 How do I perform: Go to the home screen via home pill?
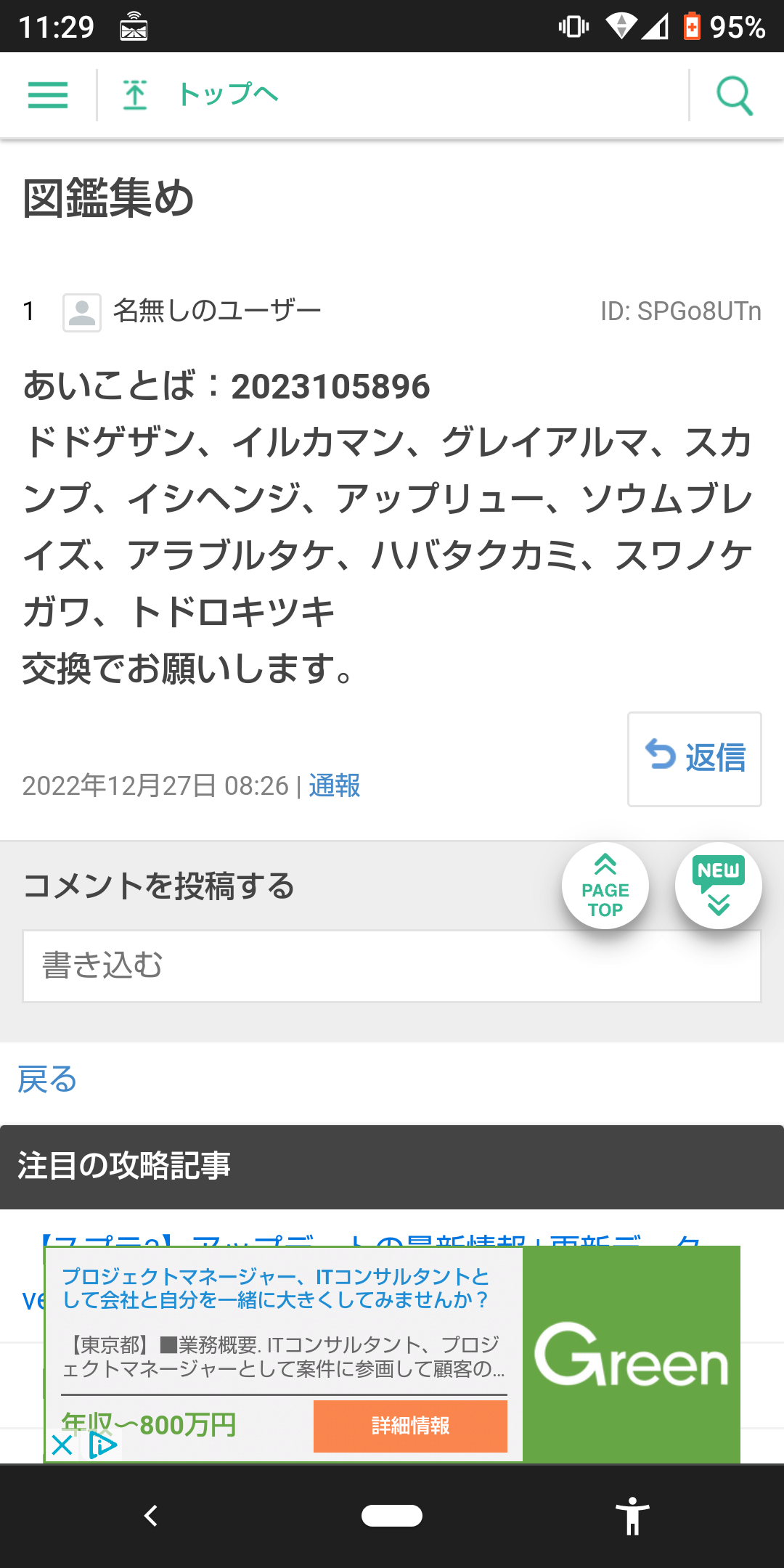[392, 1516]
